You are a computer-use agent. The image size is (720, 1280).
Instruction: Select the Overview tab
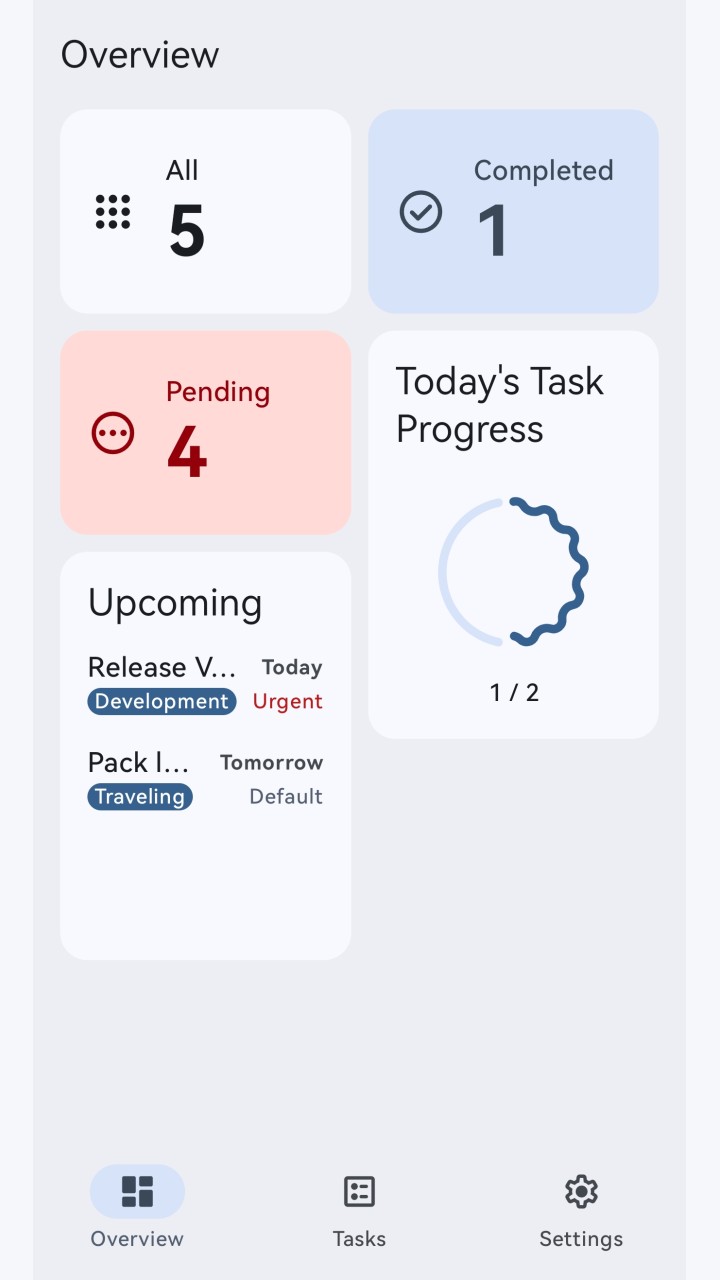coord(137,1211)
